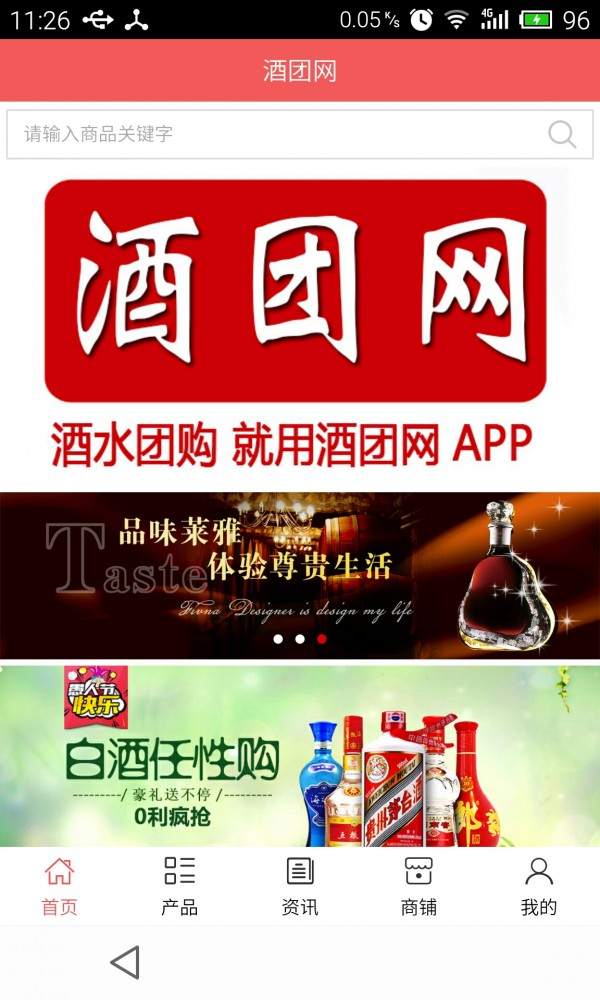Open the 资讯 tab
The width and height of the screenshot is (600, 1000).
(x=299, y=886)
